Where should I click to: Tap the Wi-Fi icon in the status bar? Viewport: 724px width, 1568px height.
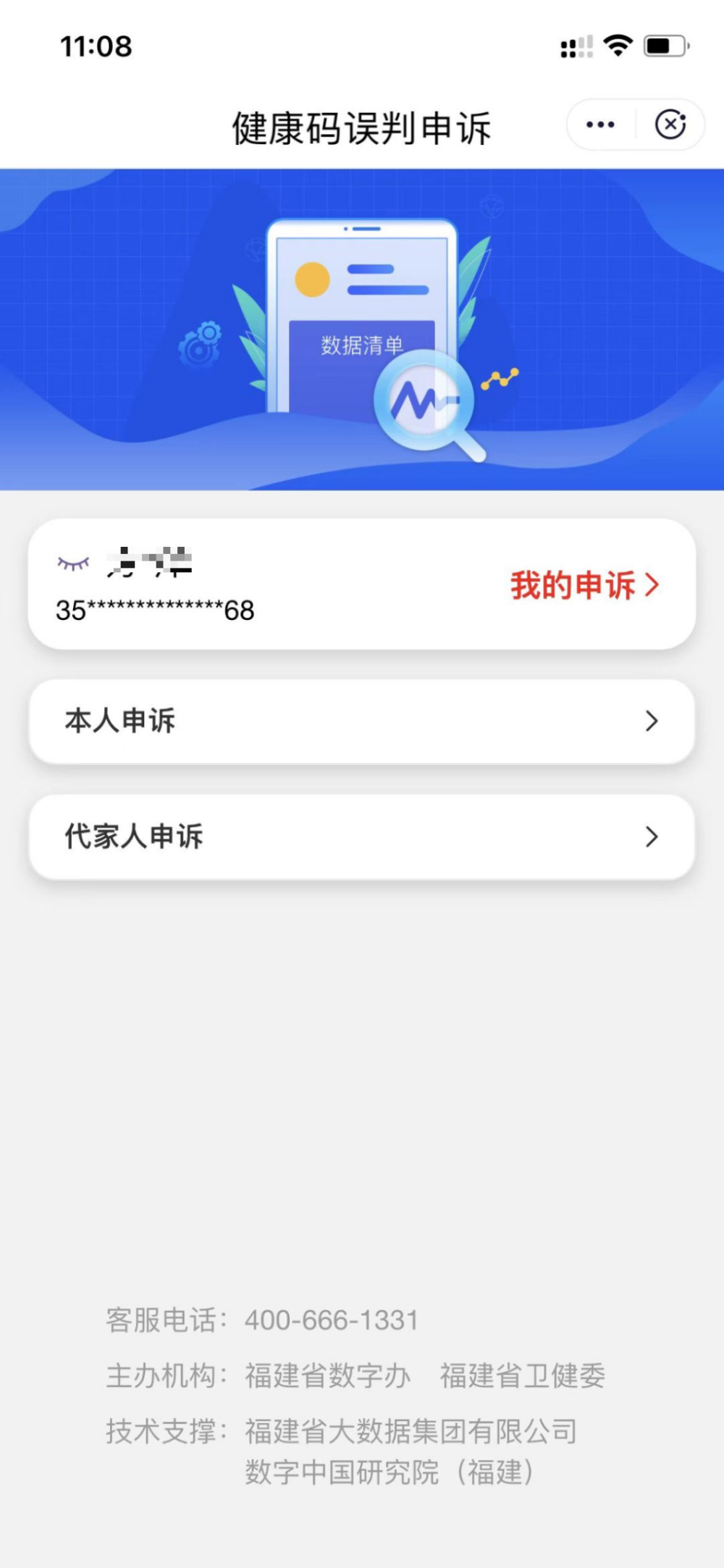click(x=618, y=45)
